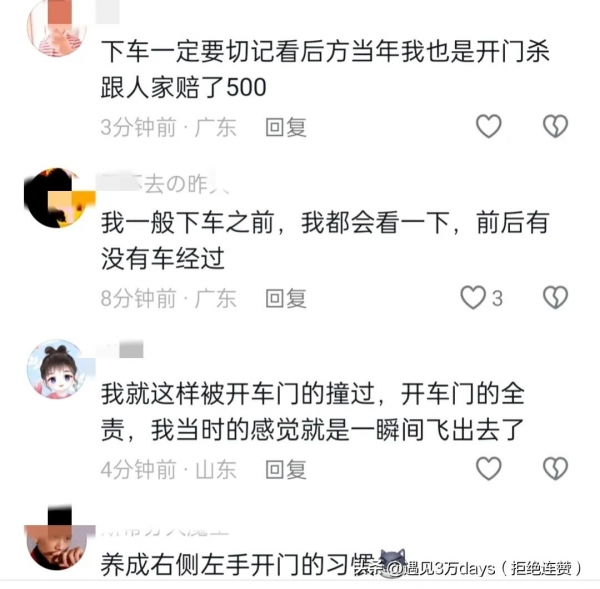Viewport: 600px width, 589px height.
Task: Reply to the comment posted 8分钟前
Action: pyautogui.click(x=285, y=297)
